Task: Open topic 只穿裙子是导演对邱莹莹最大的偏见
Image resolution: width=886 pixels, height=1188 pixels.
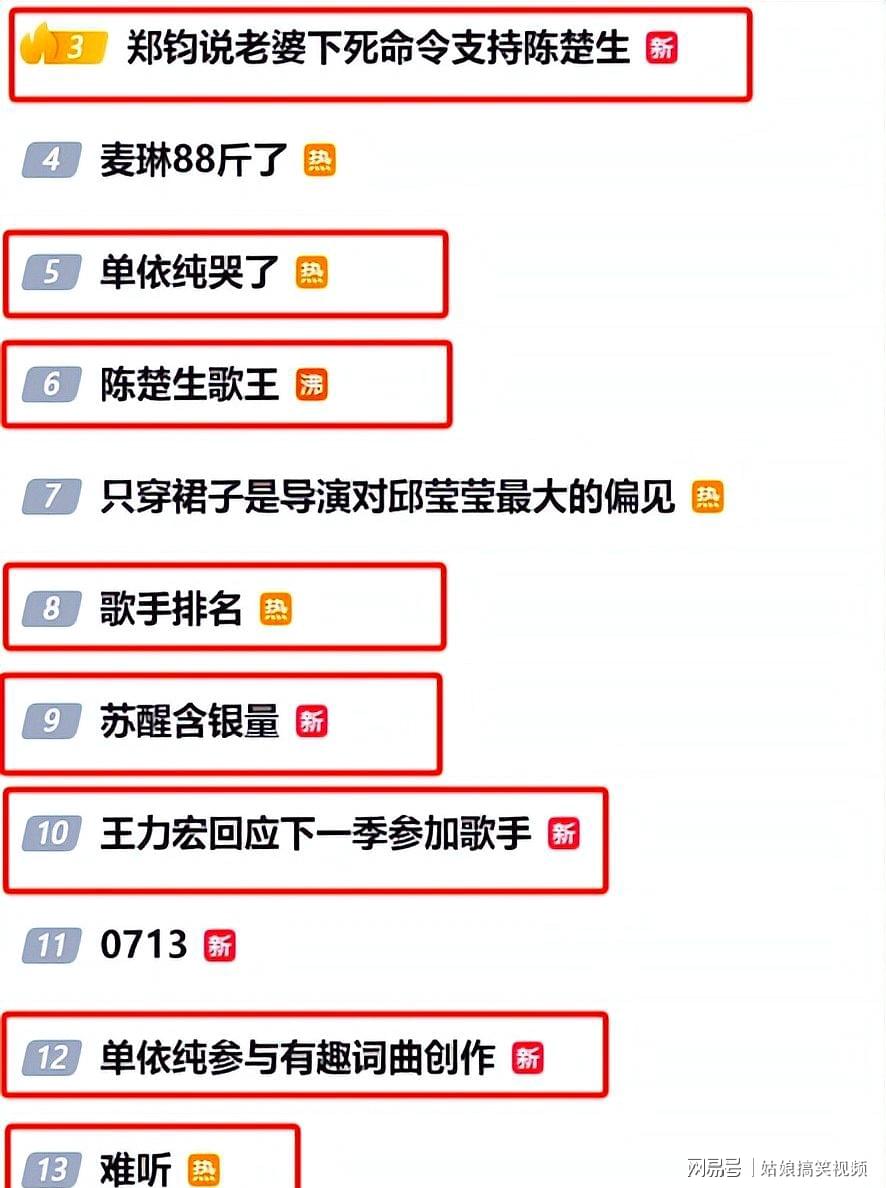Action: coord(388,496)
